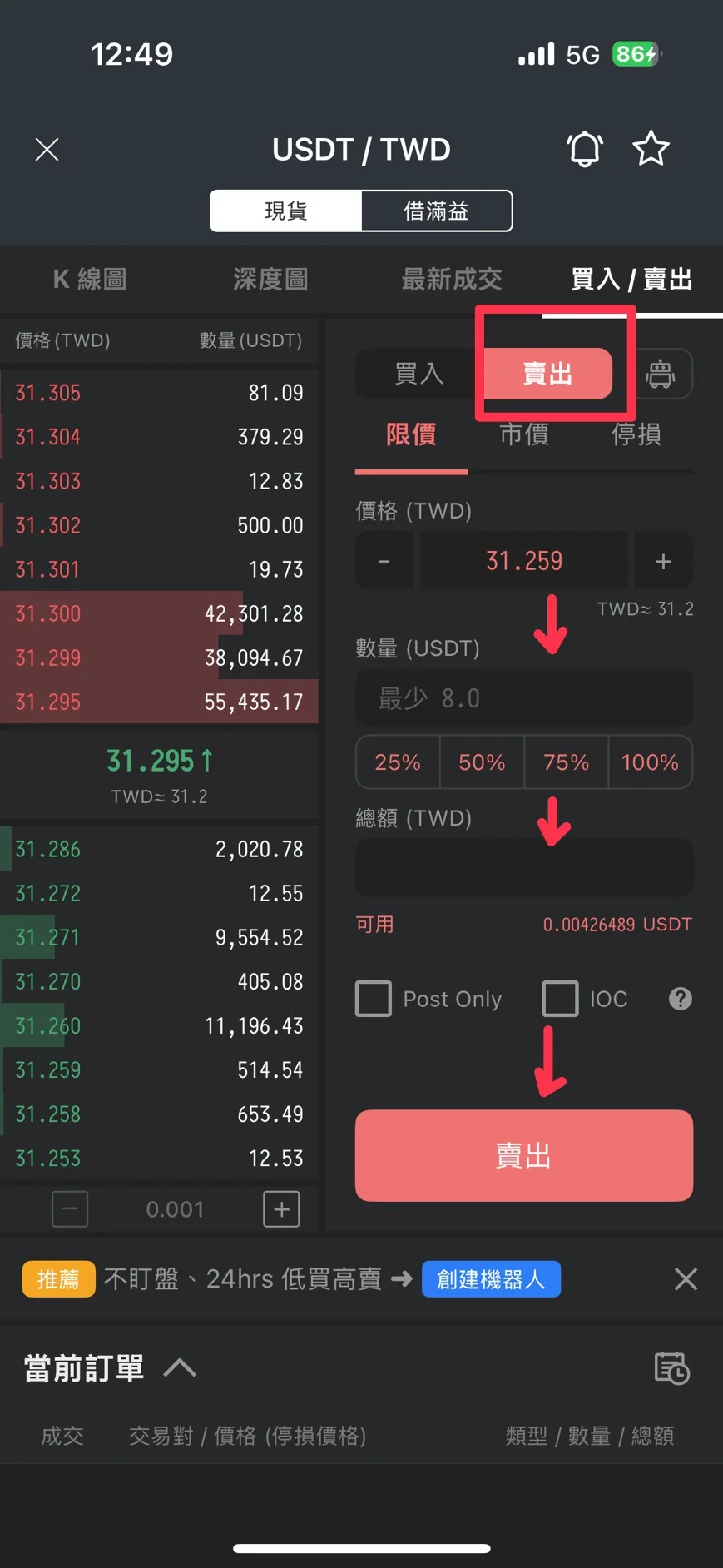Tap the 創建機器人 button
The height and width of the screenshot is (1568, 723).
(x=491, y=1279)
